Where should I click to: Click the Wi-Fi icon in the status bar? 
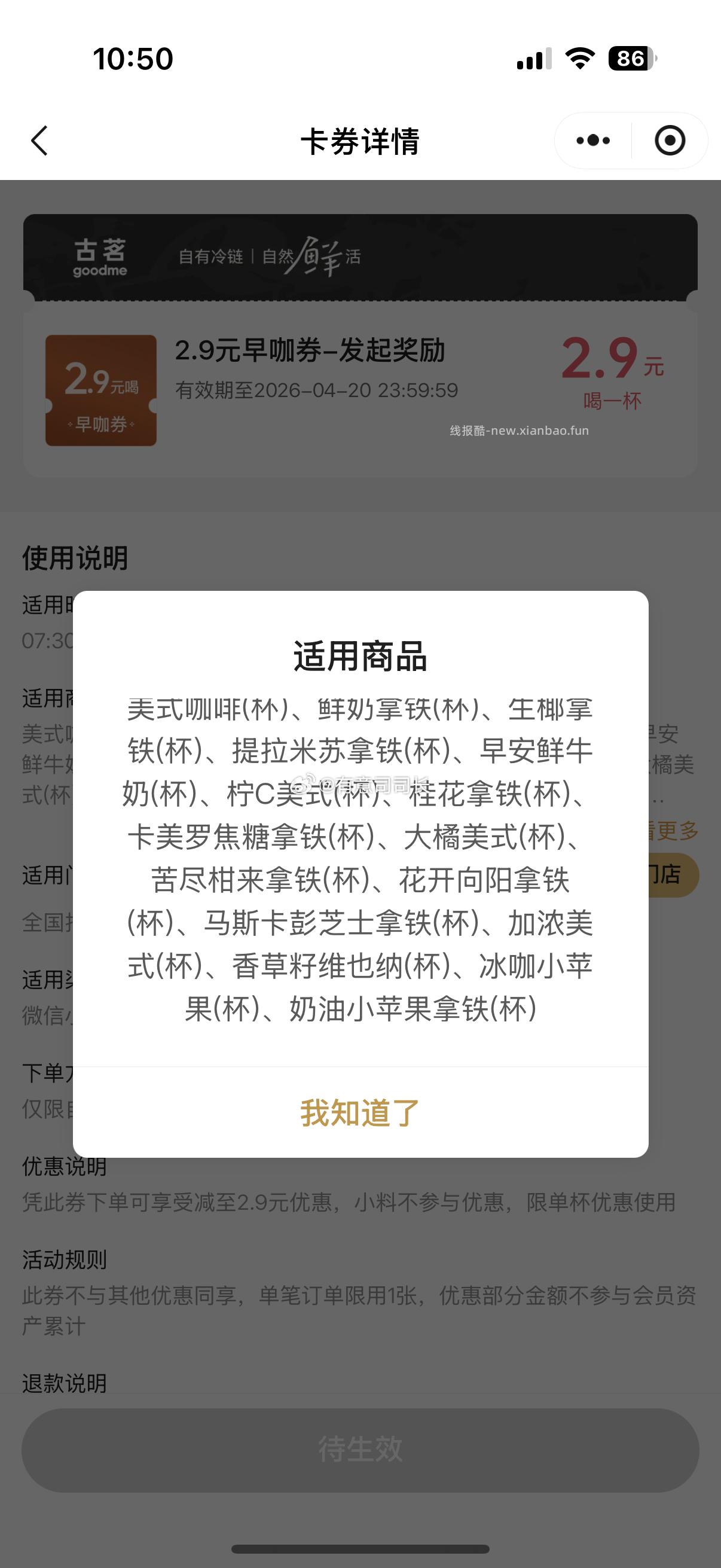click(577, 59)
